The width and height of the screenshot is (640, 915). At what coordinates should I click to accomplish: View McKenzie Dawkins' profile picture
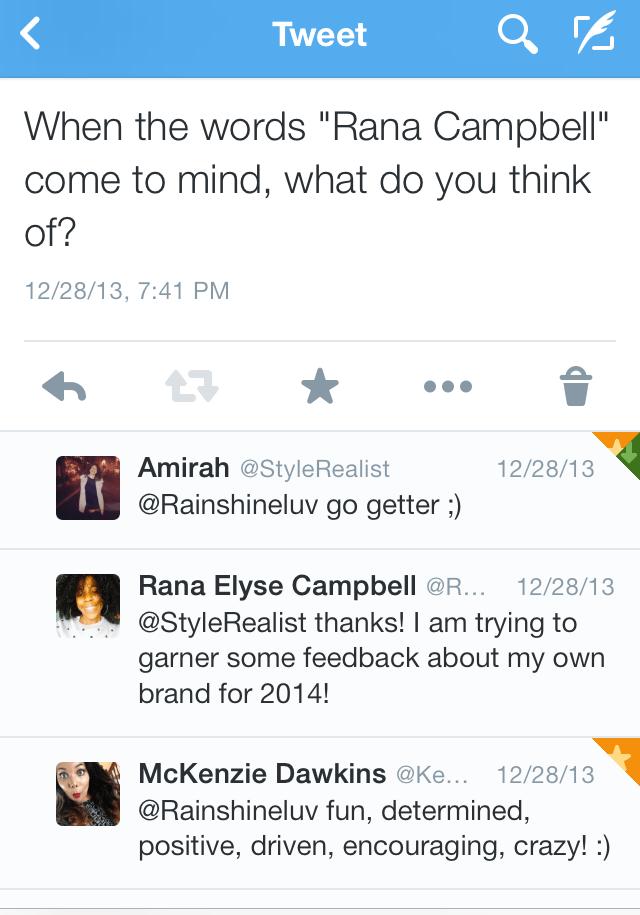click(x=88, y=793)
